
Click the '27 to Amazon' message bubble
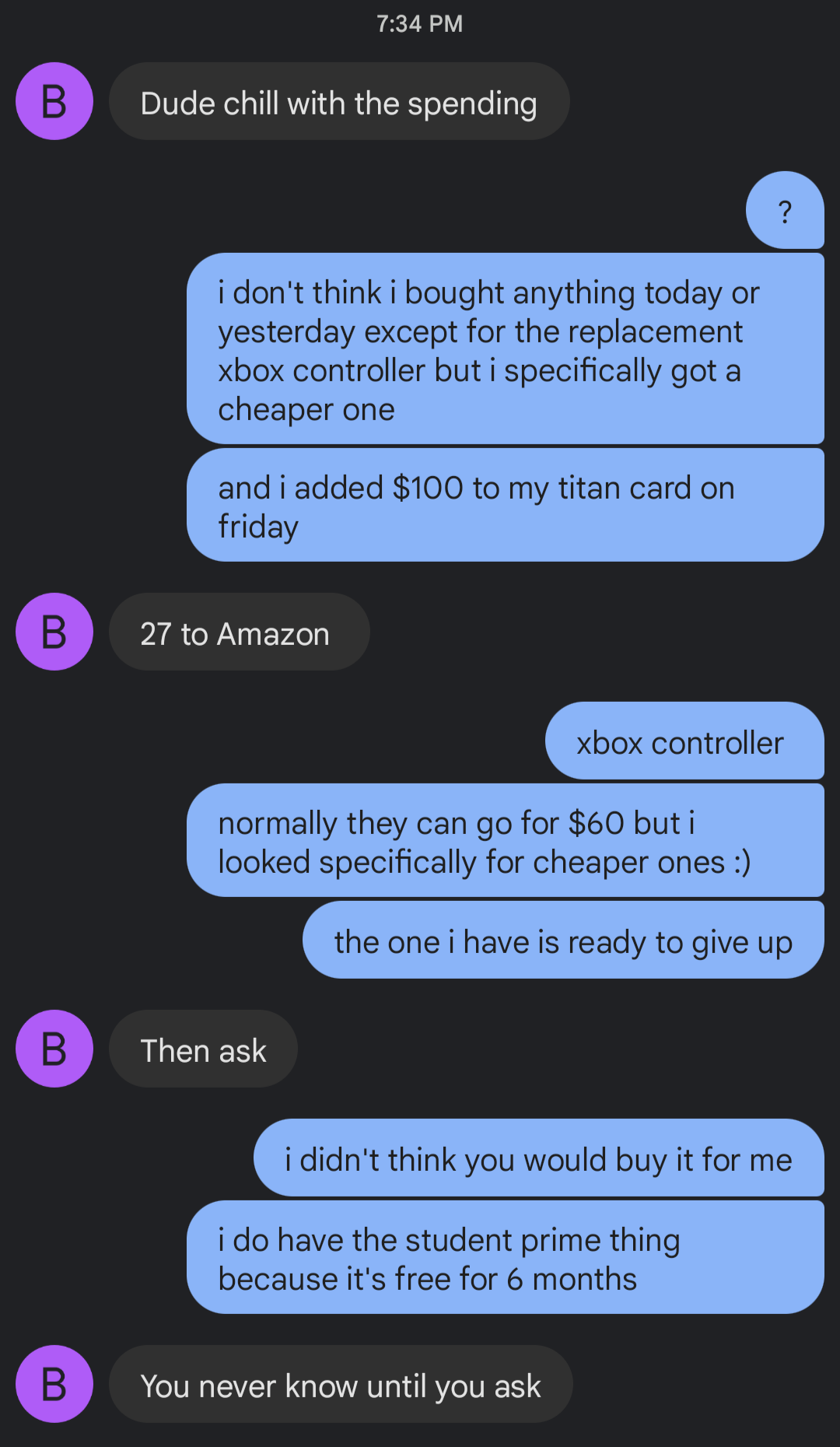[x=239, y=632]
